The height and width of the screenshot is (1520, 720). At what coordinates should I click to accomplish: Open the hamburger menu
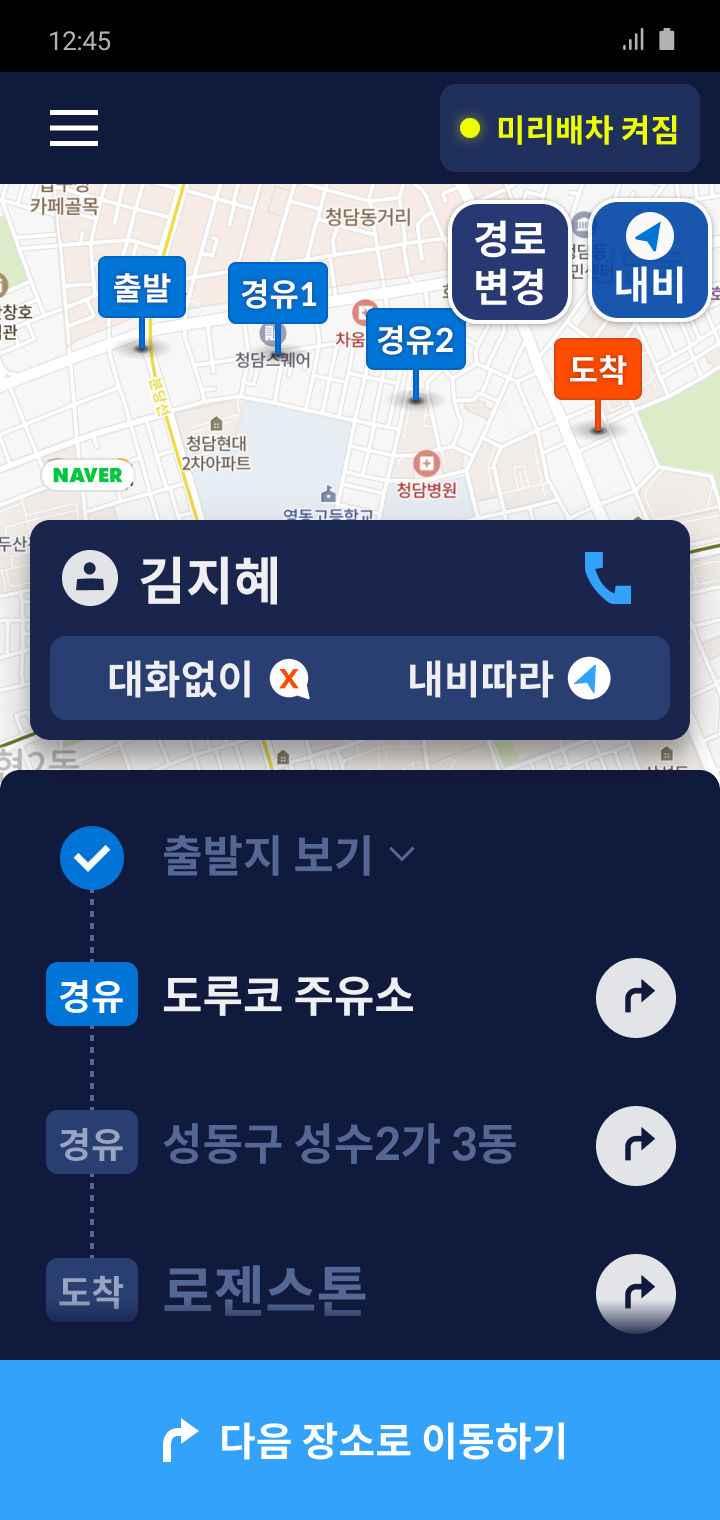(x=74, y=128)
